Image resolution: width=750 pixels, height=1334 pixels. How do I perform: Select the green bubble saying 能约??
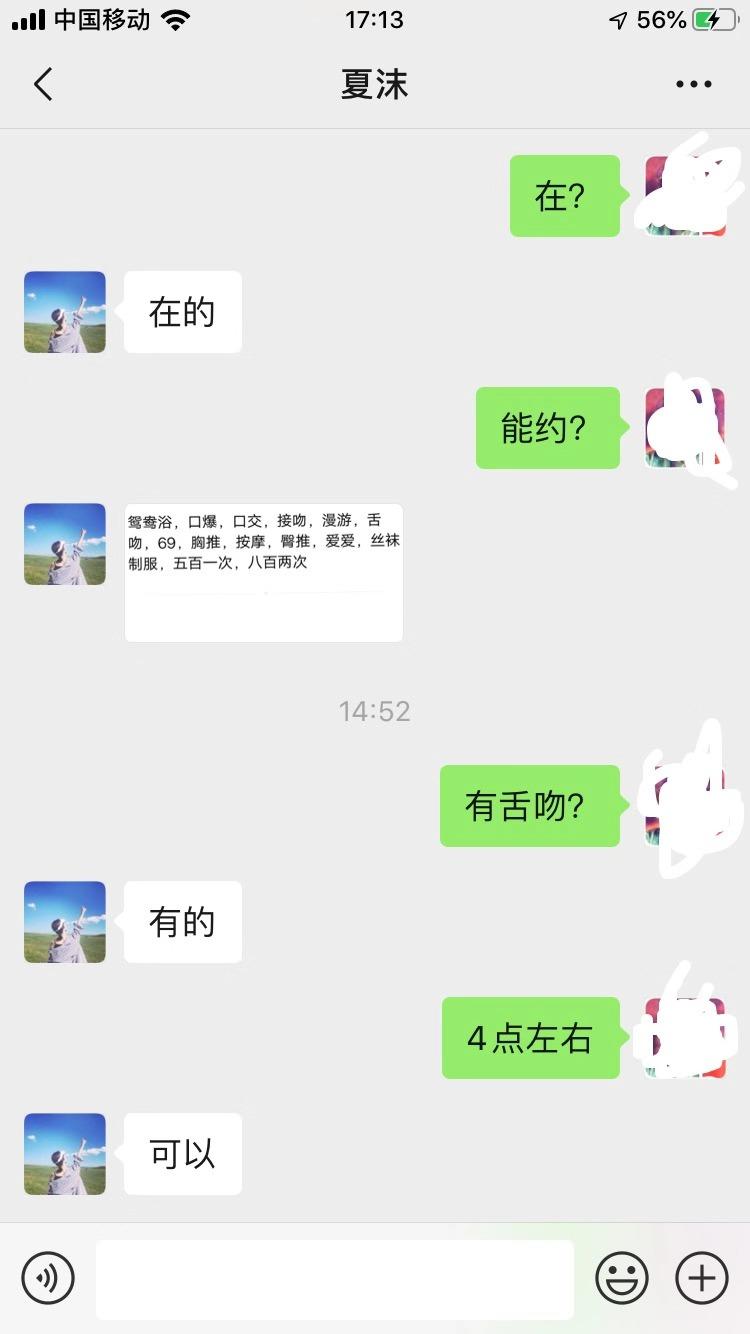click(548, 427)
